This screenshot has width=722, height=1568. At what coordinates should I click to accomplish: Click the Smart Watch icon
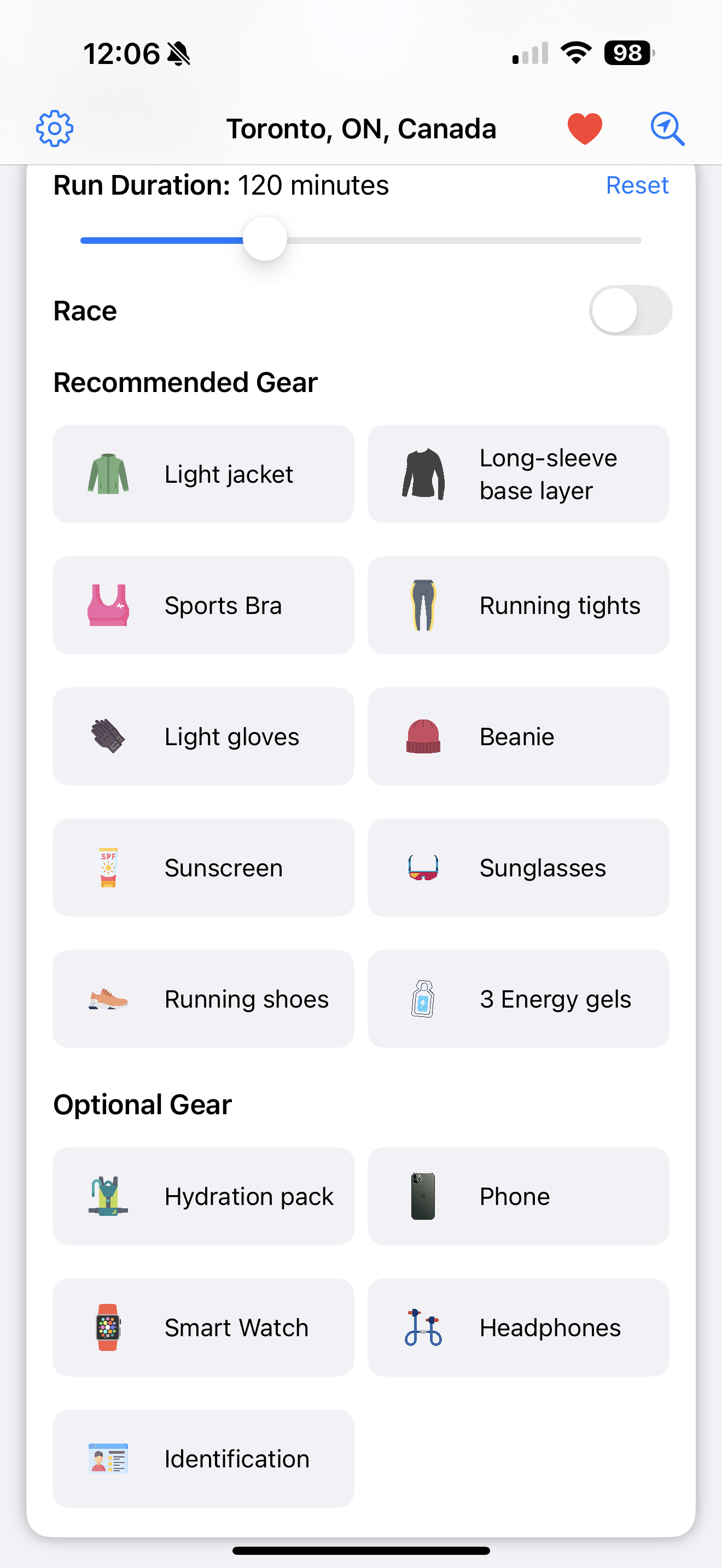(x=108, y=1327)
